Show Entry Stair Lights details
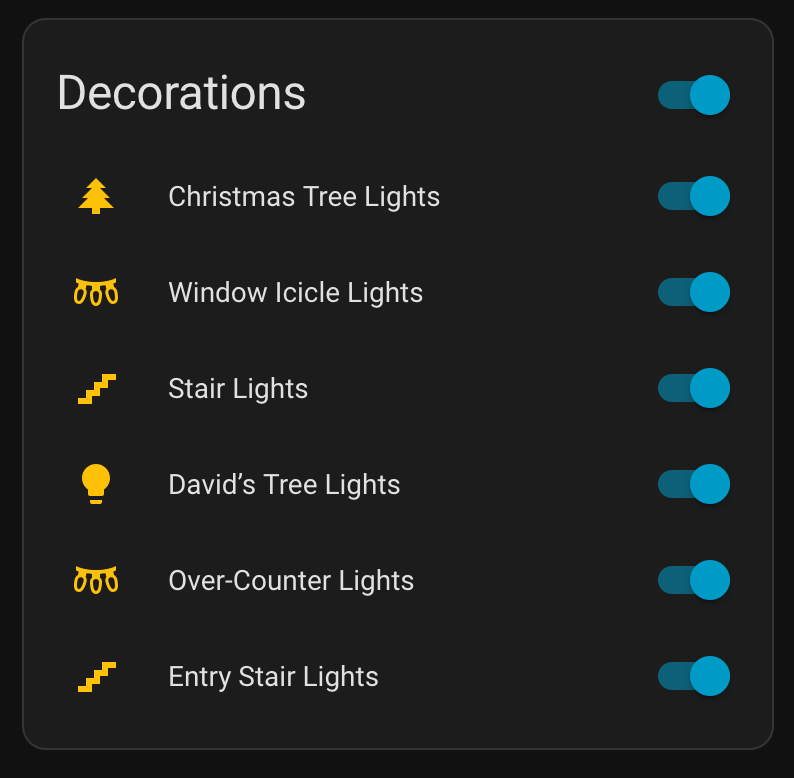Image resolution: width=794 pixels, height=778 pixels. [x=273, y=677]
